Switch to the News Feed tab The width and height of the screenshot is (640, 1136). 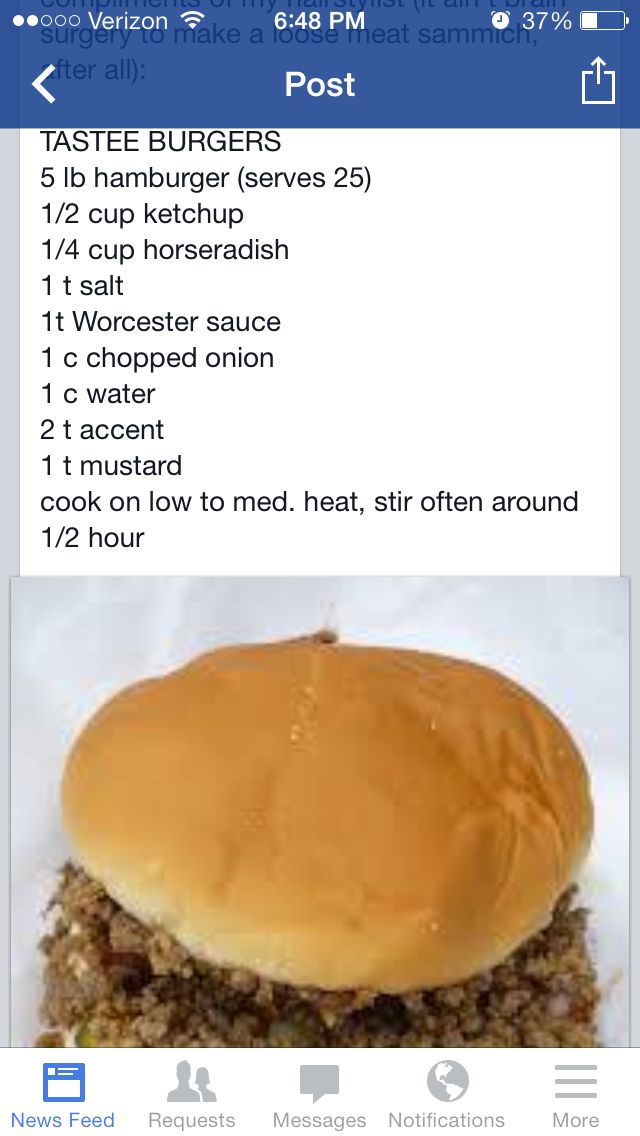point(63,1094)
